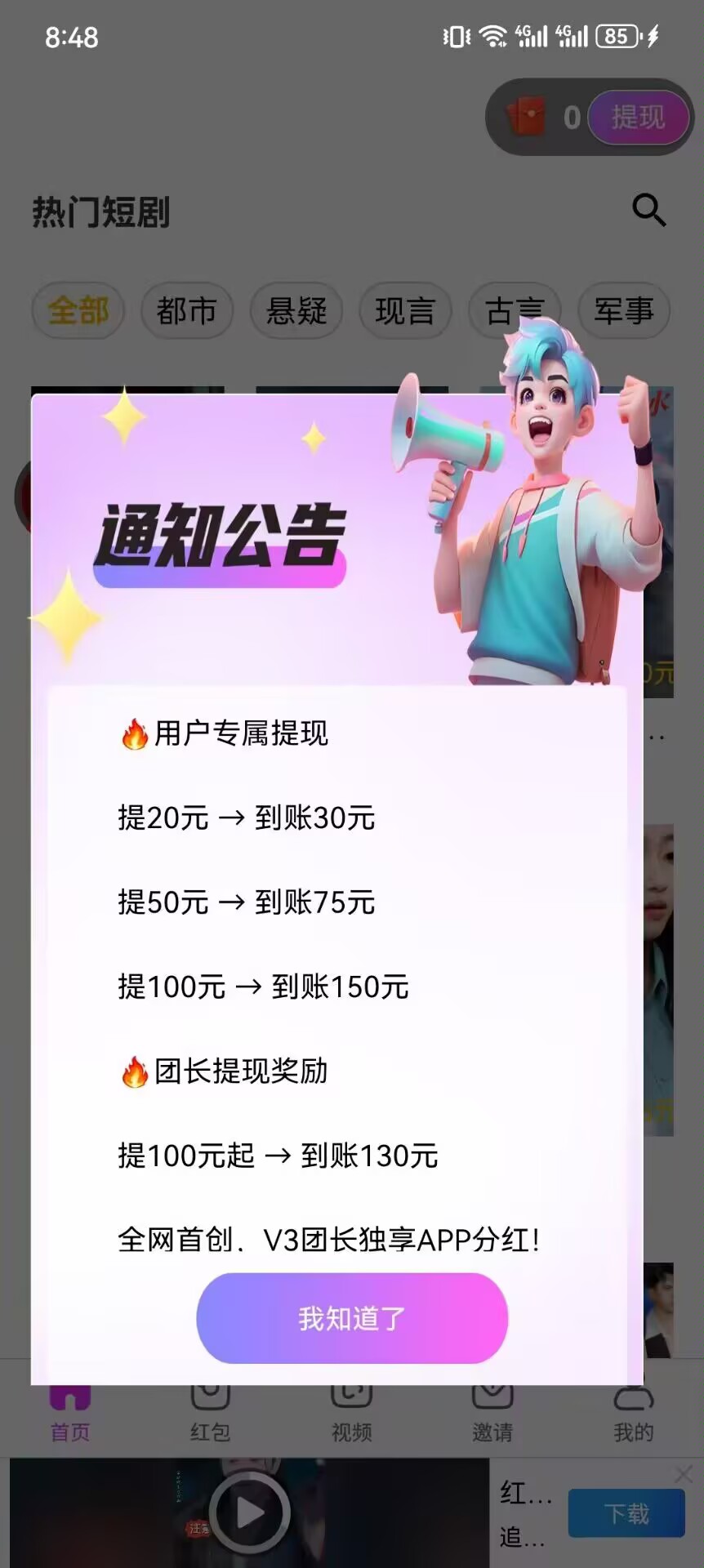Tap the 下载 download button in ad
This screenshot has height=1568, width=704.
[x=626, y=1513]
